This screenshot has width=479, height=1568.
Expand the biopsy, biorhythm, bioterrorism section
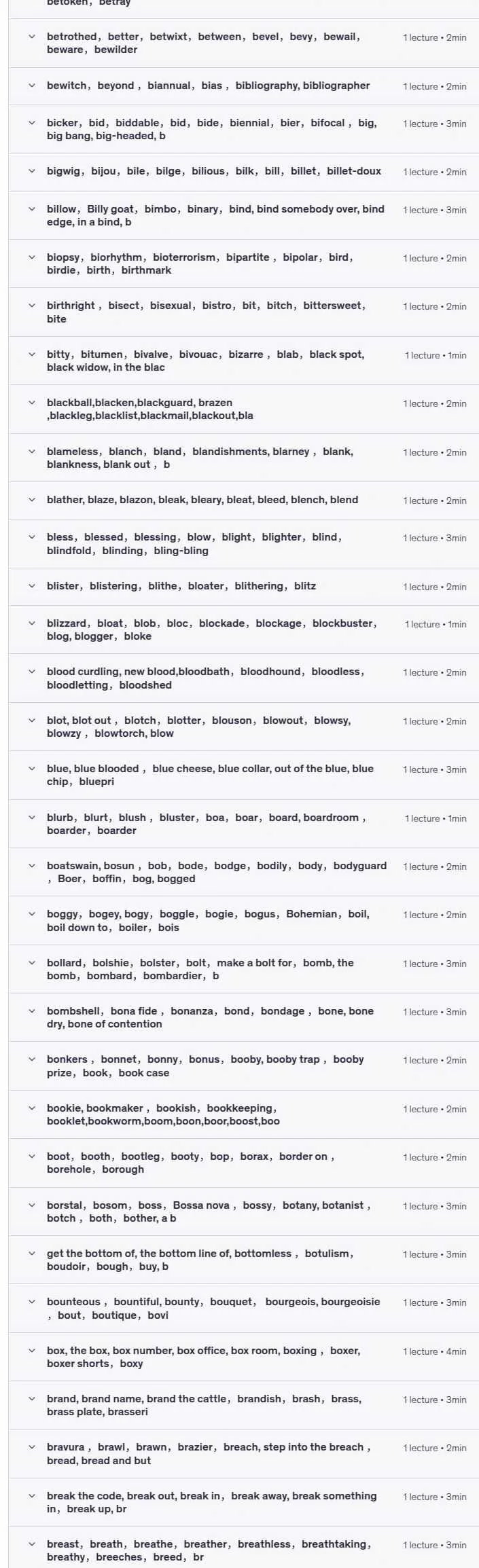[x=243, y=263]
